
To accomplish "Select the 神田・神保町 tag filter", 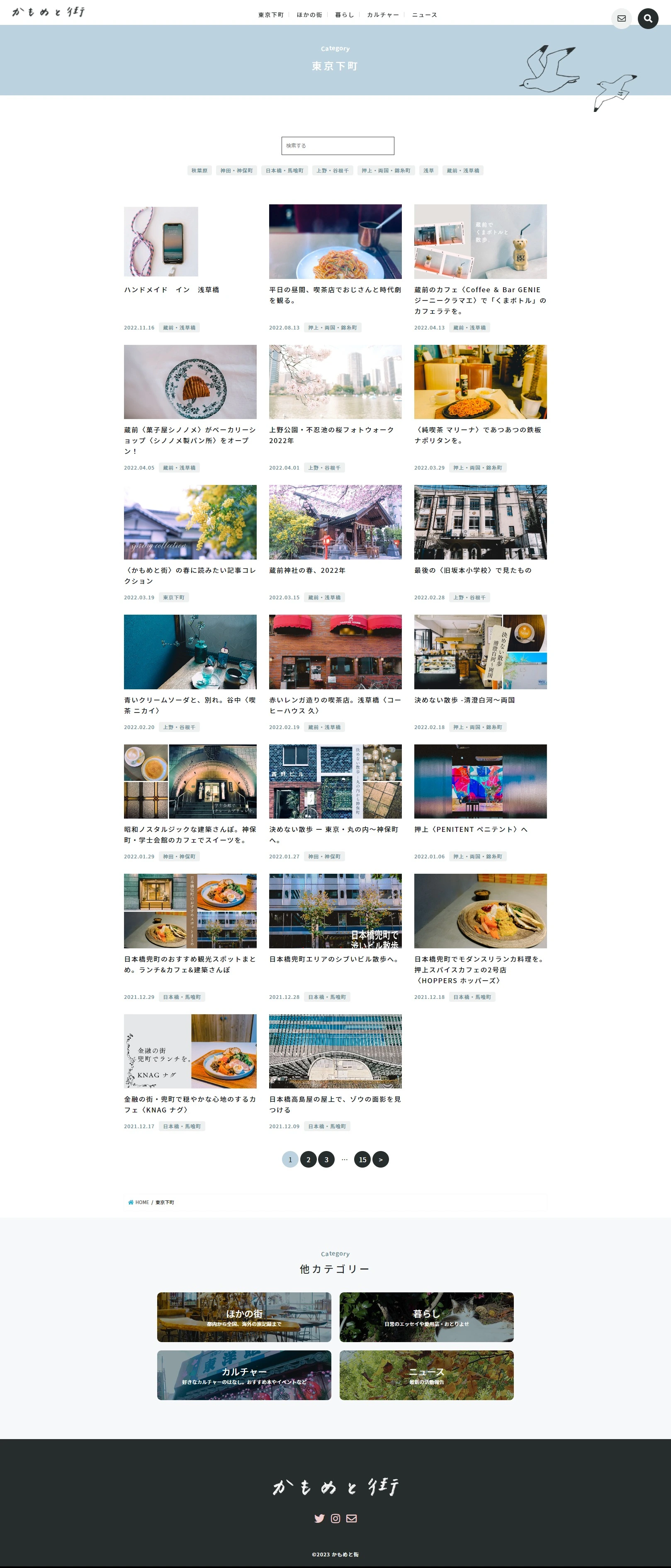I will (x=237, y=170).
